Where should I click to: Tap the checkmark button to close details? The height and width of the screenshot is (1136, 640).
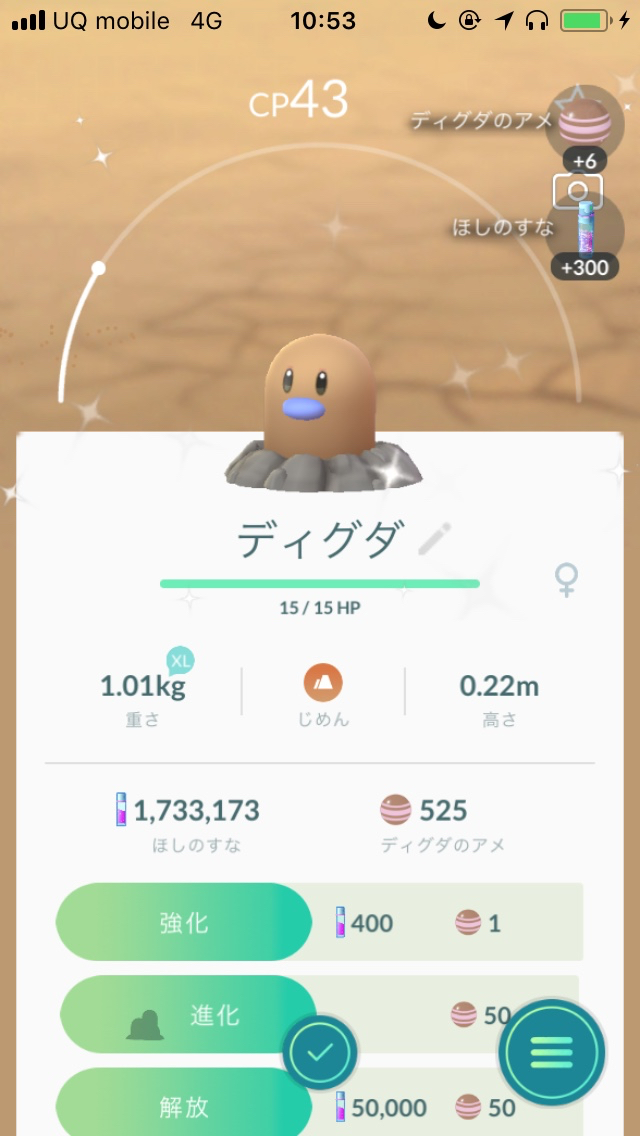[320, 1052]
